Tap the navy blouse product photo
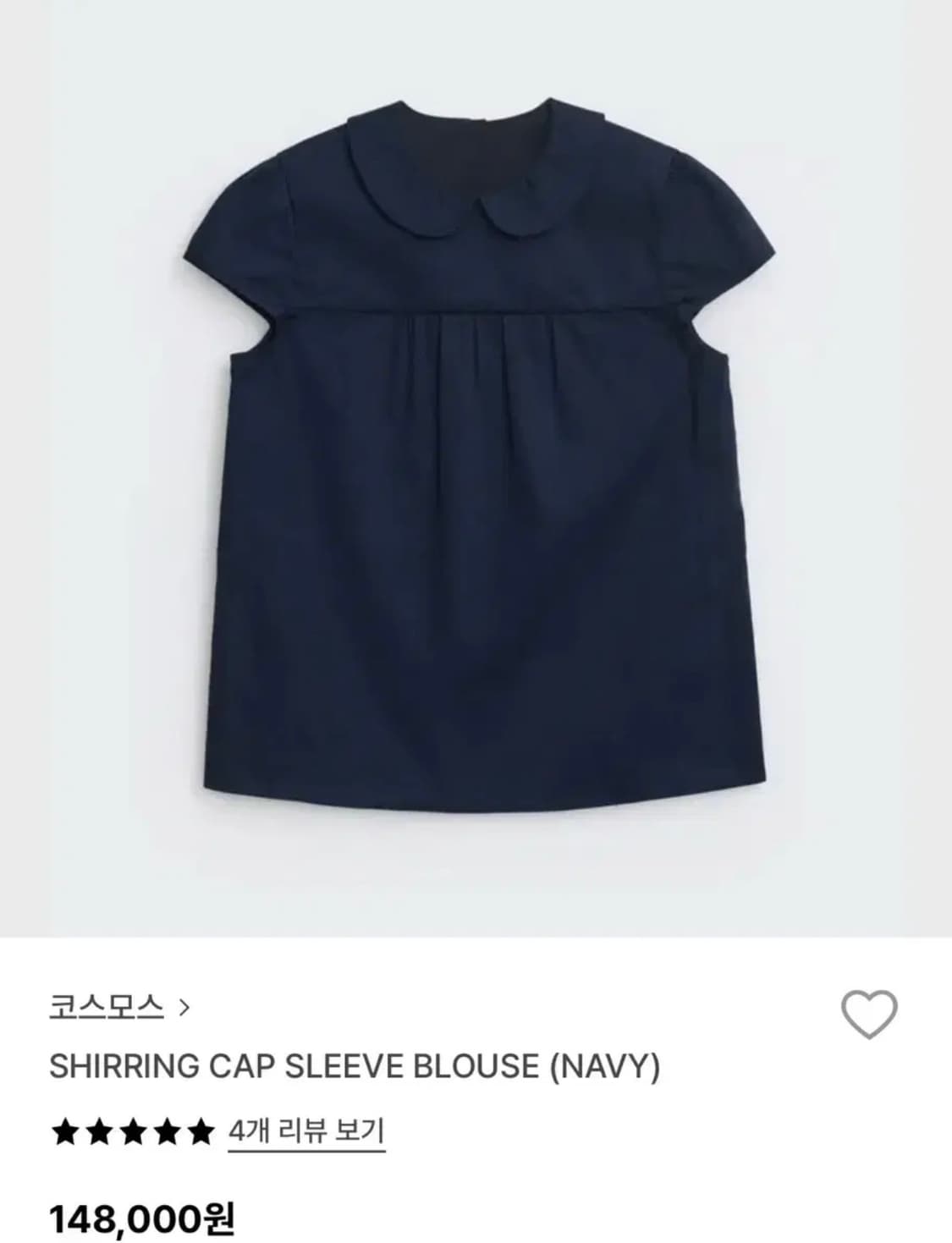 (x=476, y=465)
